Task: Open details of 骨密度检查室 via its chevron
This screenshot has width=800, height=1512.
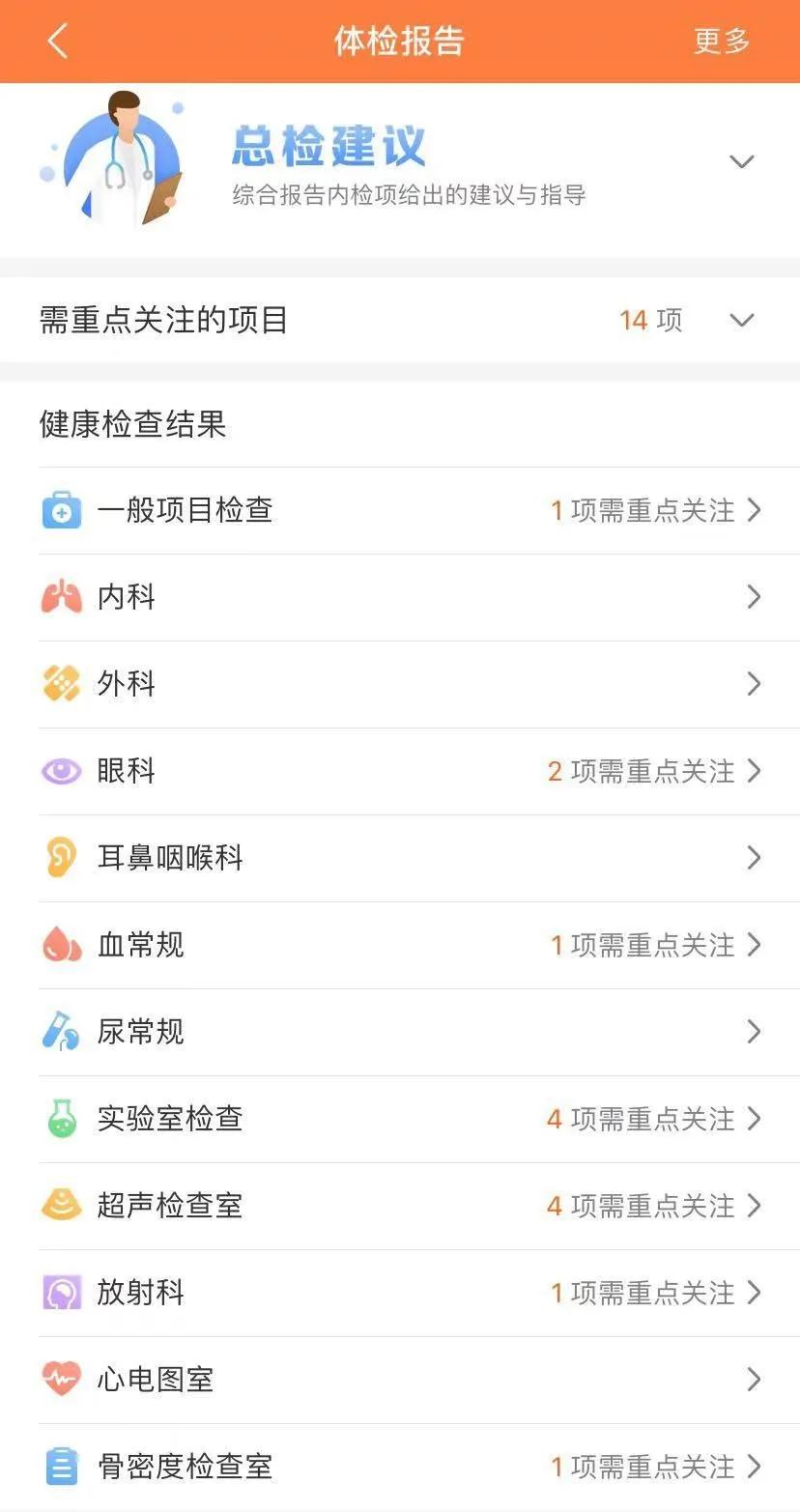Action: (x=754, y=1467)
